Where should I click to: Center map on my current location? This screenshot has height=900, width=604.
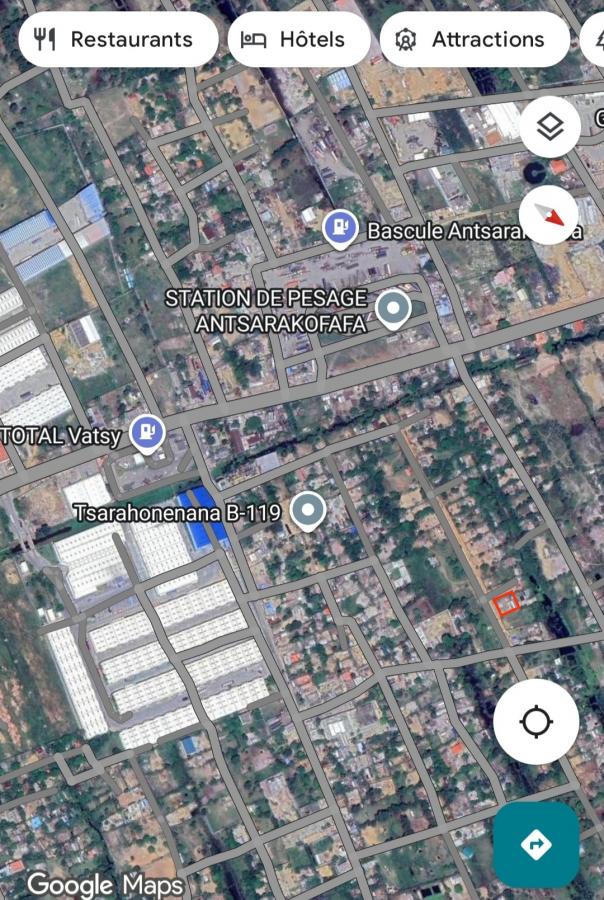(536, 721)
